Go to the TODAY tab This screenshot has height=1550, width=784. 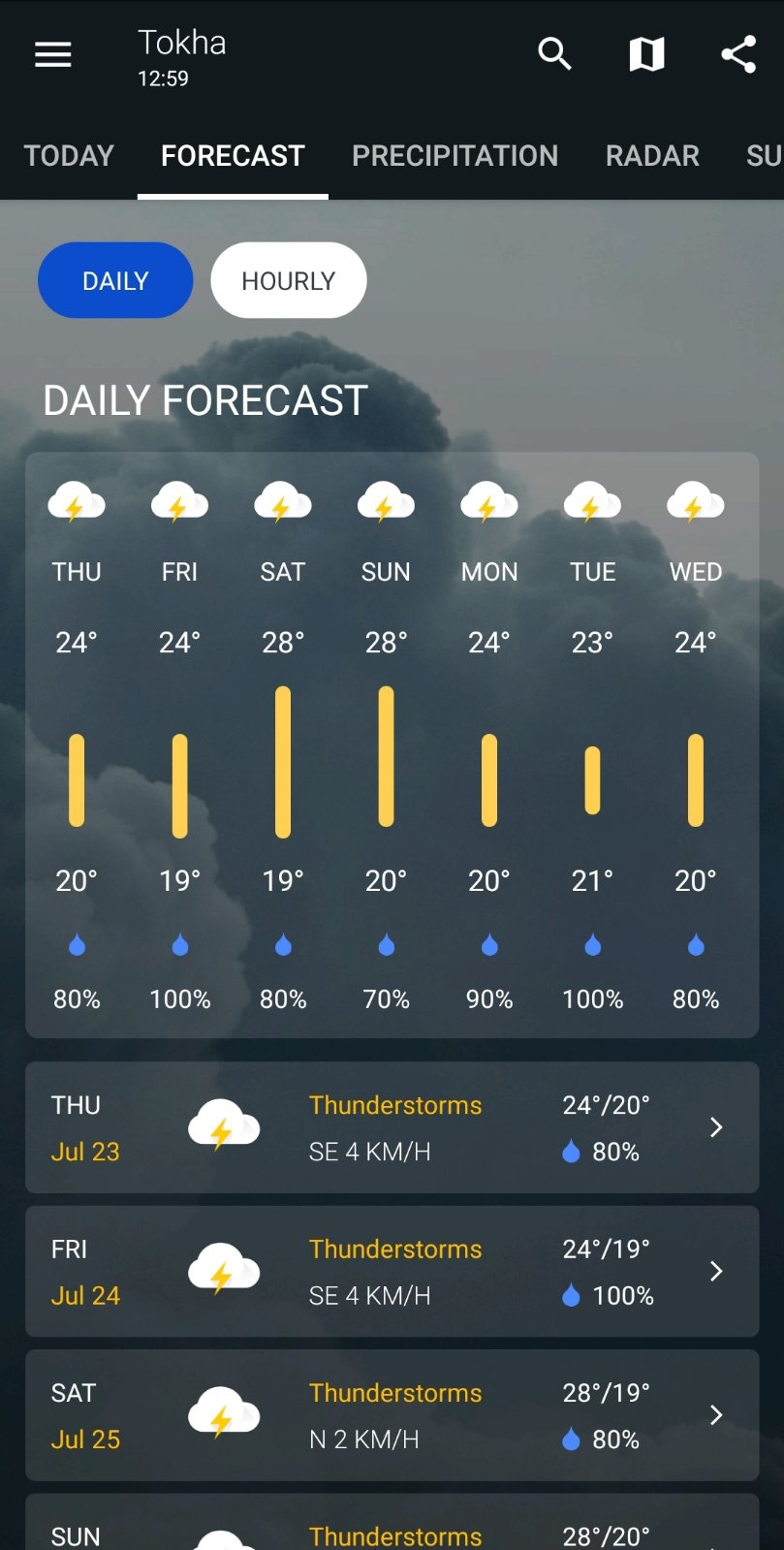pos(69,155)
